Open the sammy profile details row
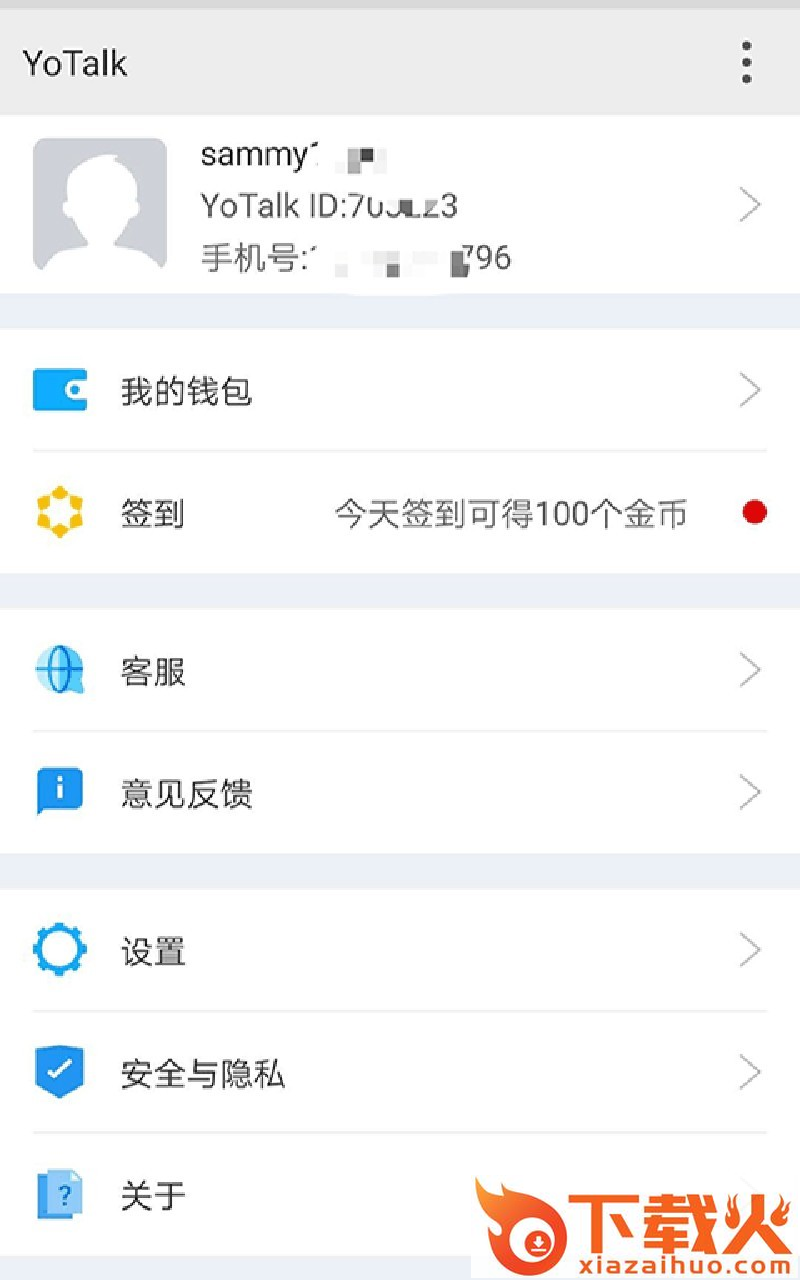Image resolution: width=800 pixels, height=1280 pixels. (x=400, y=205)
